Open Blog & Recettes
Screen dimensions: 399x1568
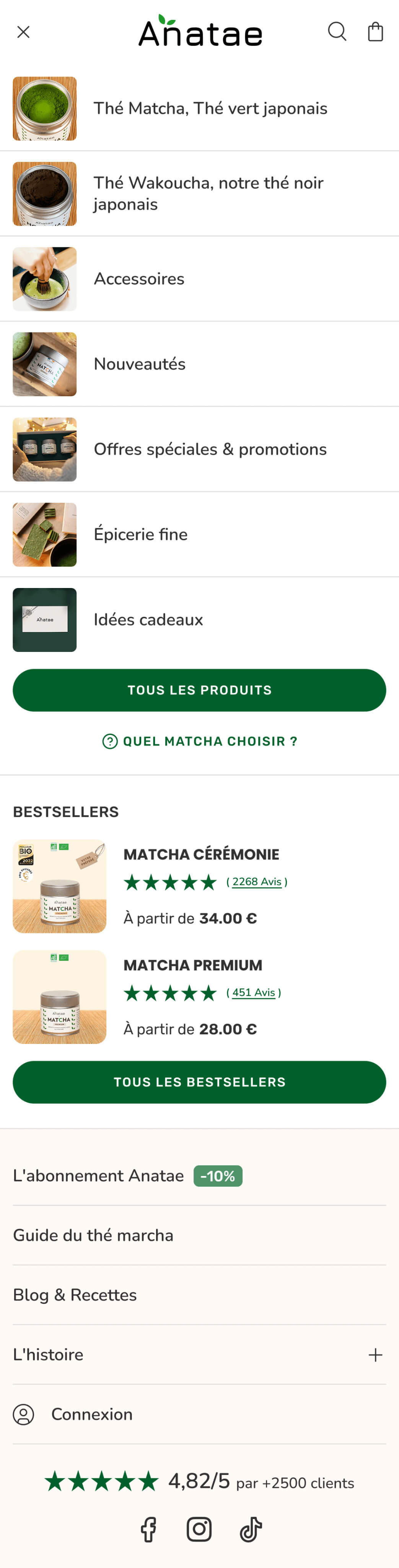pos(75,1295)
